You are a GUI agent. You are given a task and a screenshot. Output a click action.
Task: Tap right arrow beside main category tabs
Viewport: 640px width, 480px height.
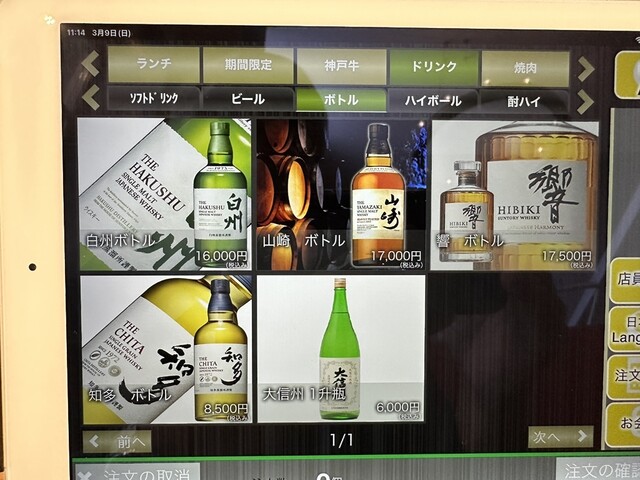(586, 69)
